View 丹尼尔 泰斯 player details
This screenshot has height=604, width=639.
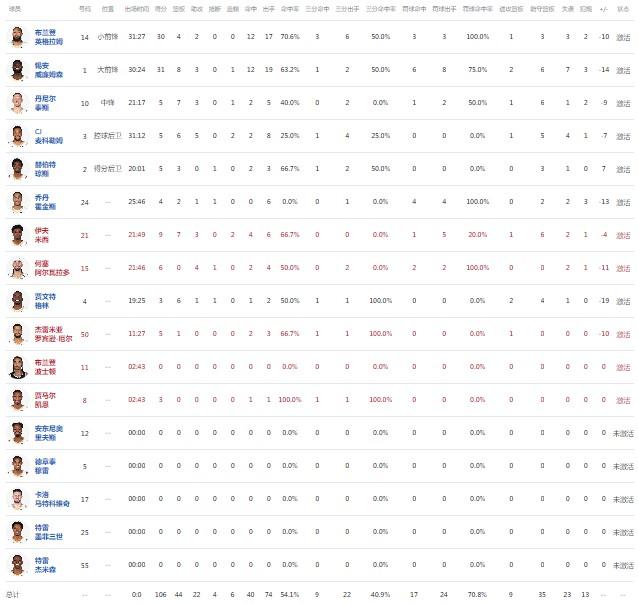[43, 103]
